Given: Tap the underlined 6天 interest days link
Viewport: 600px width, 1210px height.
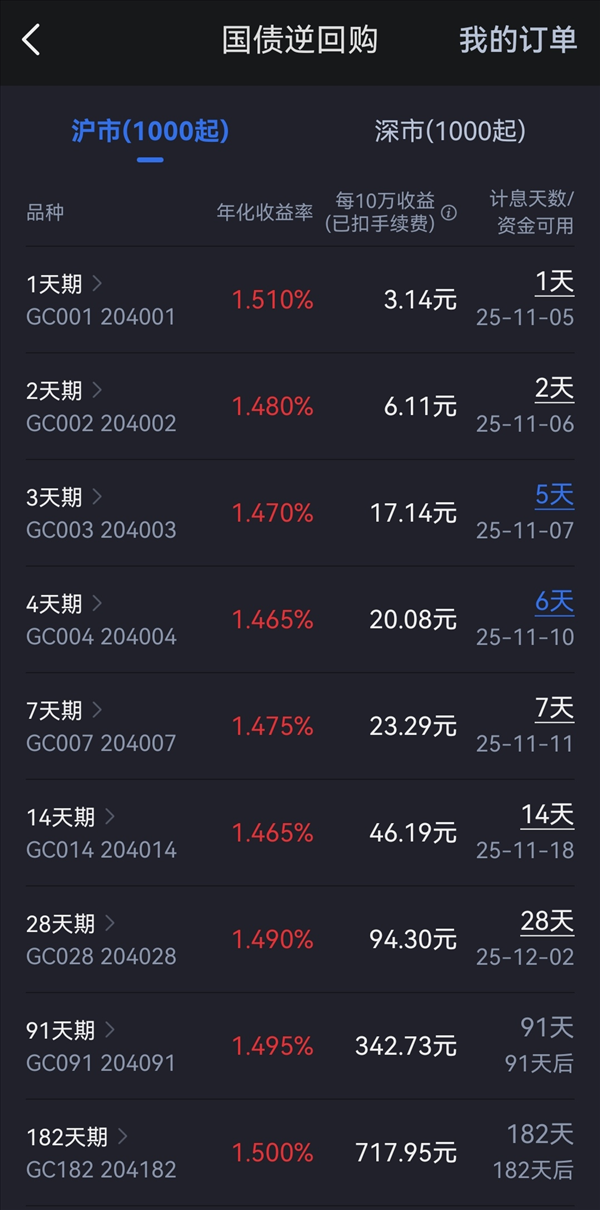Looking at the screenshot, I should (554, 602).
